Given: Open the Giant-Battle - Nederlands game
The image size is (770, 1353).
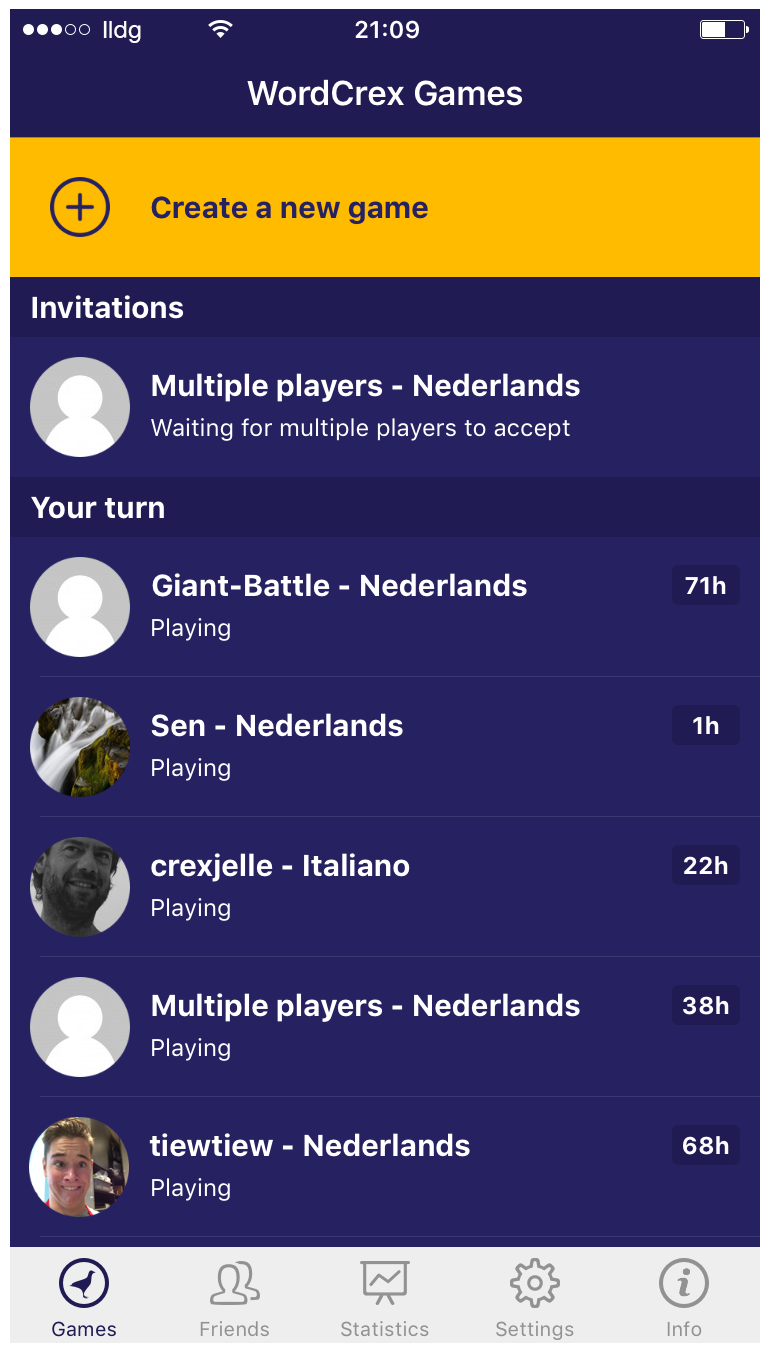Looking at the screenshot, I should pos(385,607).
